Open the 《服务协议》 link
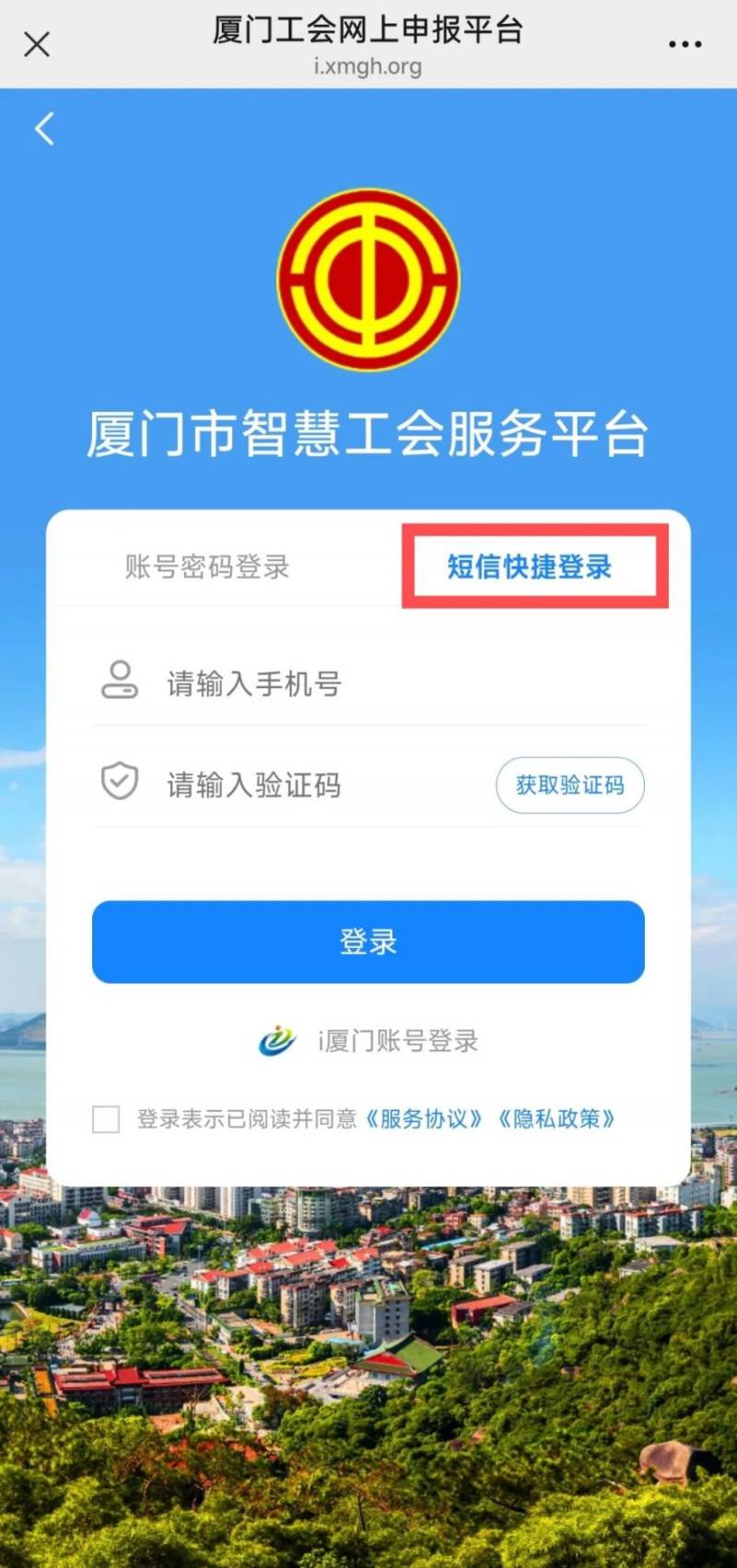This screenshot has height=1568, width=737. click(424, 1119)
